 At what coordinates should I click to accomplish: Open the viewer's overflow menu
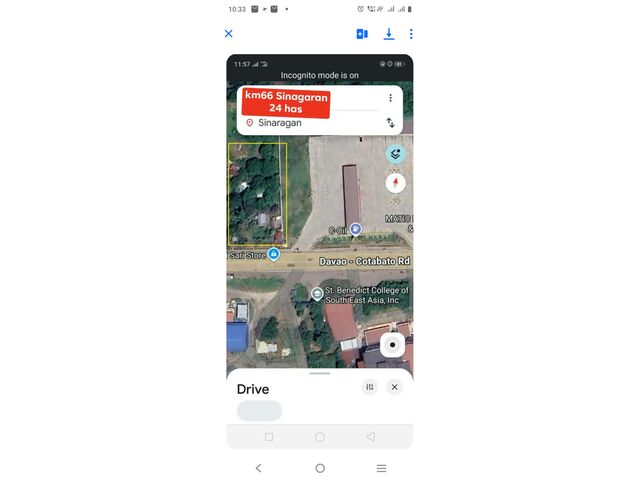[411, 34]
